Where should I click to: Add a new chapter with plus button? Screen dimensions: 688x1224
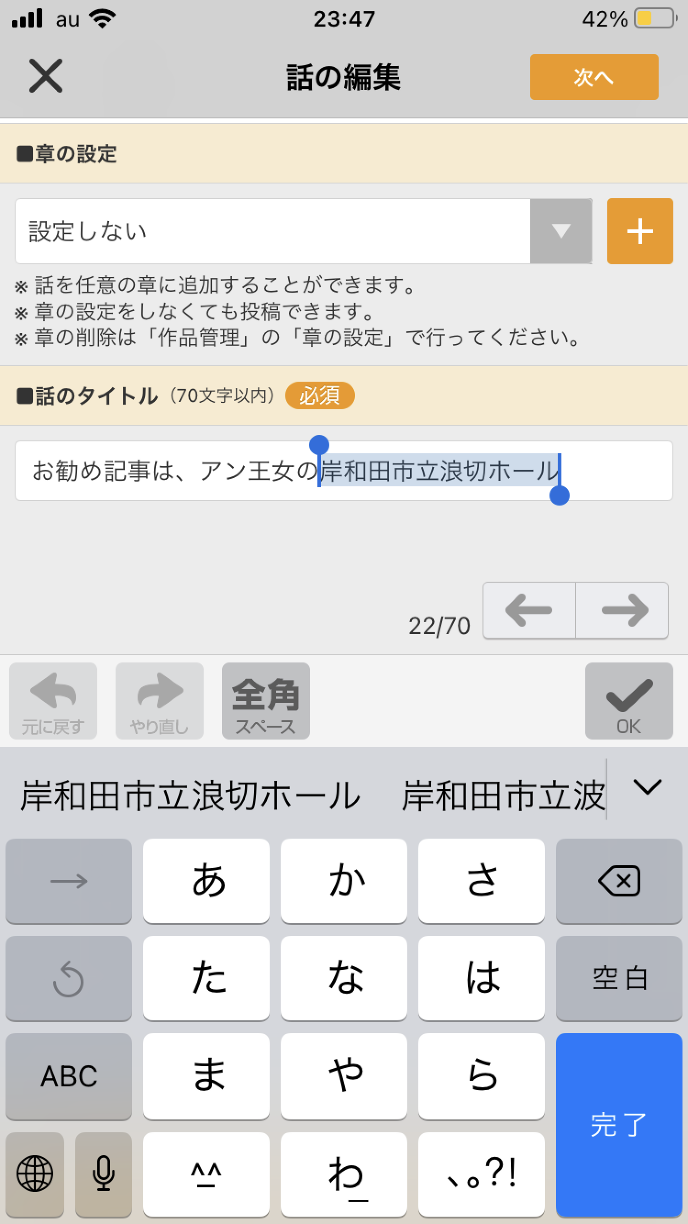(640, 231)
